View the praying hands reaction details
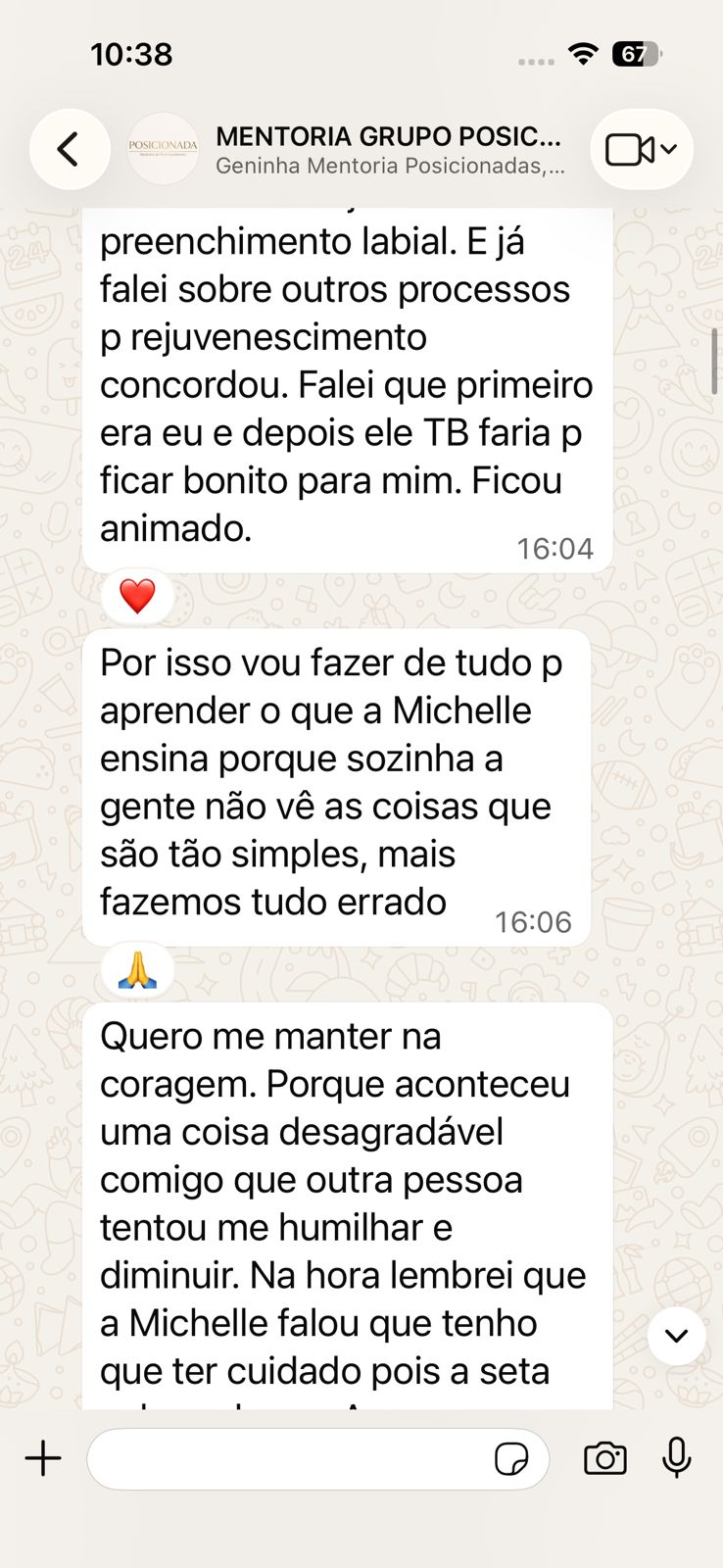Screen dimensions: 723x1568 click(137, 970)
